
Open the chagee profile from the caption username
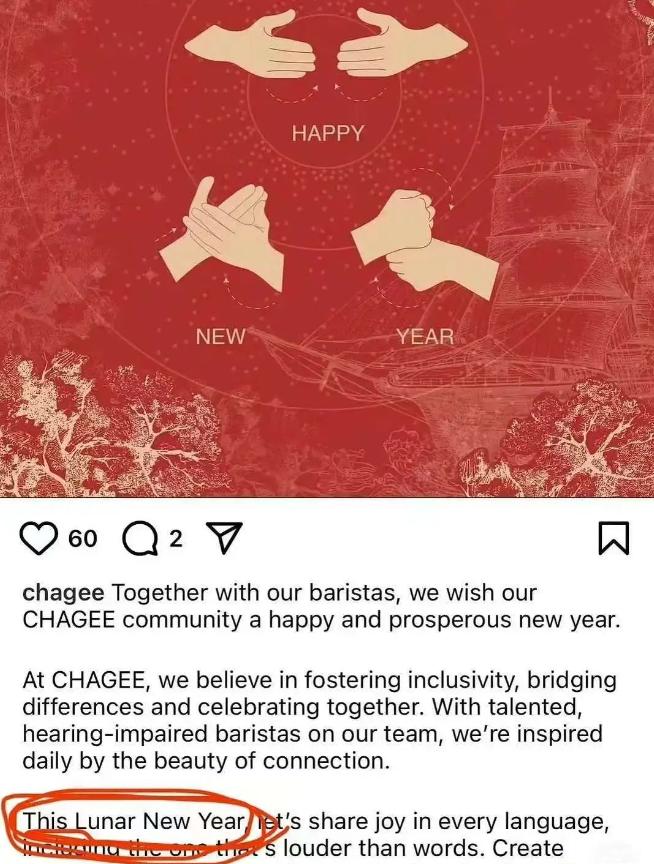[x=63, y=592]
